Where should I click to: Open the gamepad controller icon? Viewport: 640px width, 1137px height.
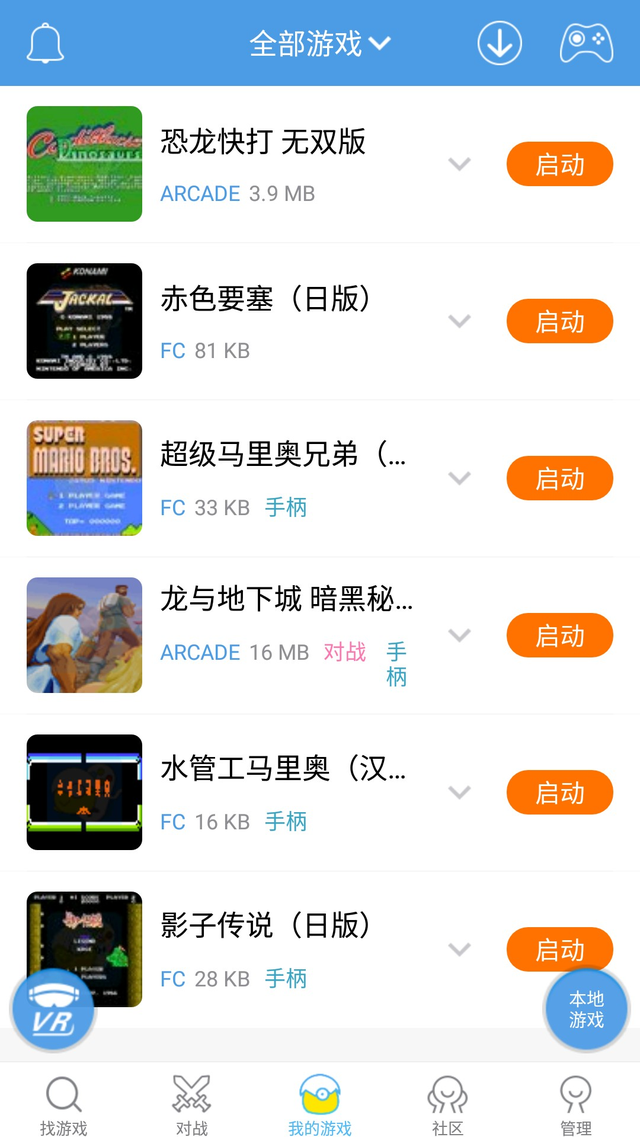click(586, 43)
